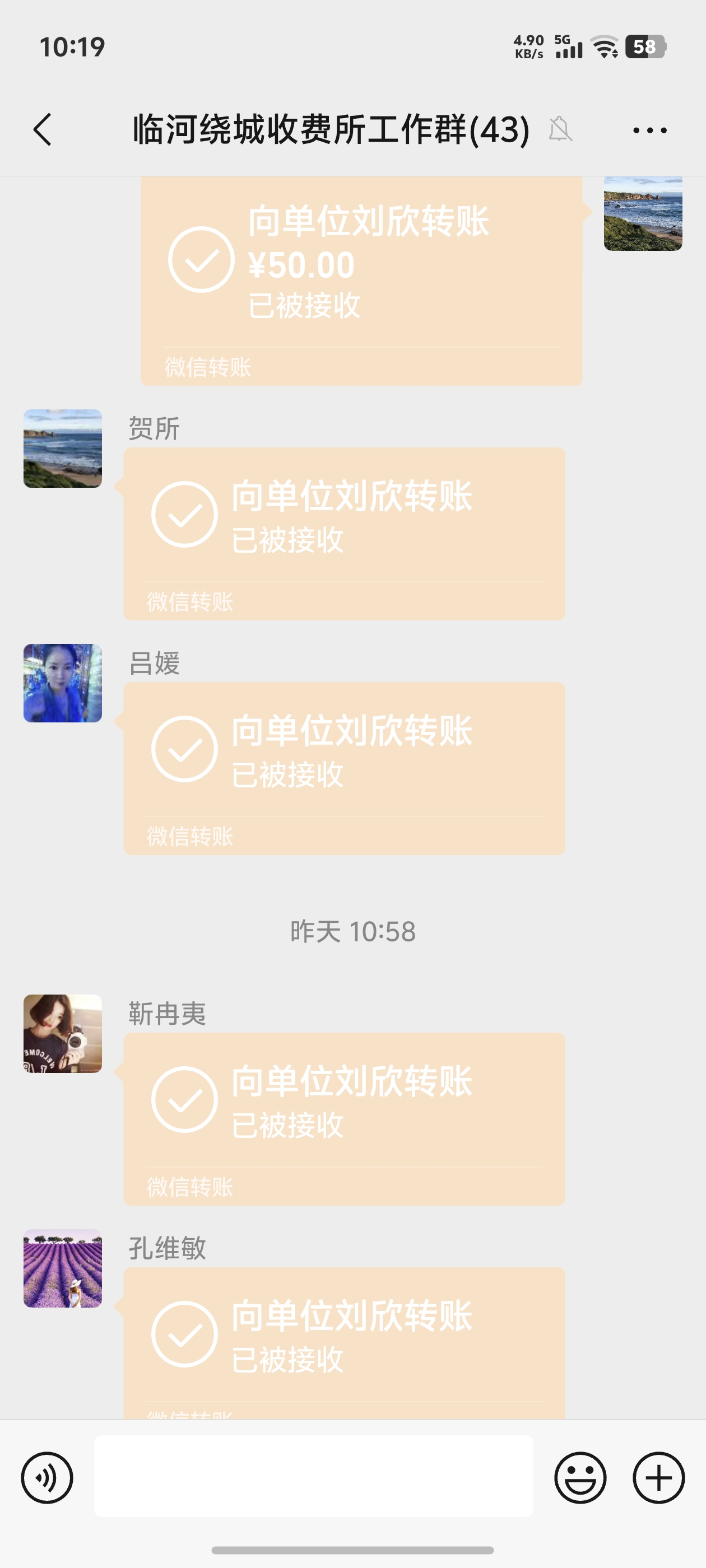Open the group chat overflow menu

tap(649, 130)
